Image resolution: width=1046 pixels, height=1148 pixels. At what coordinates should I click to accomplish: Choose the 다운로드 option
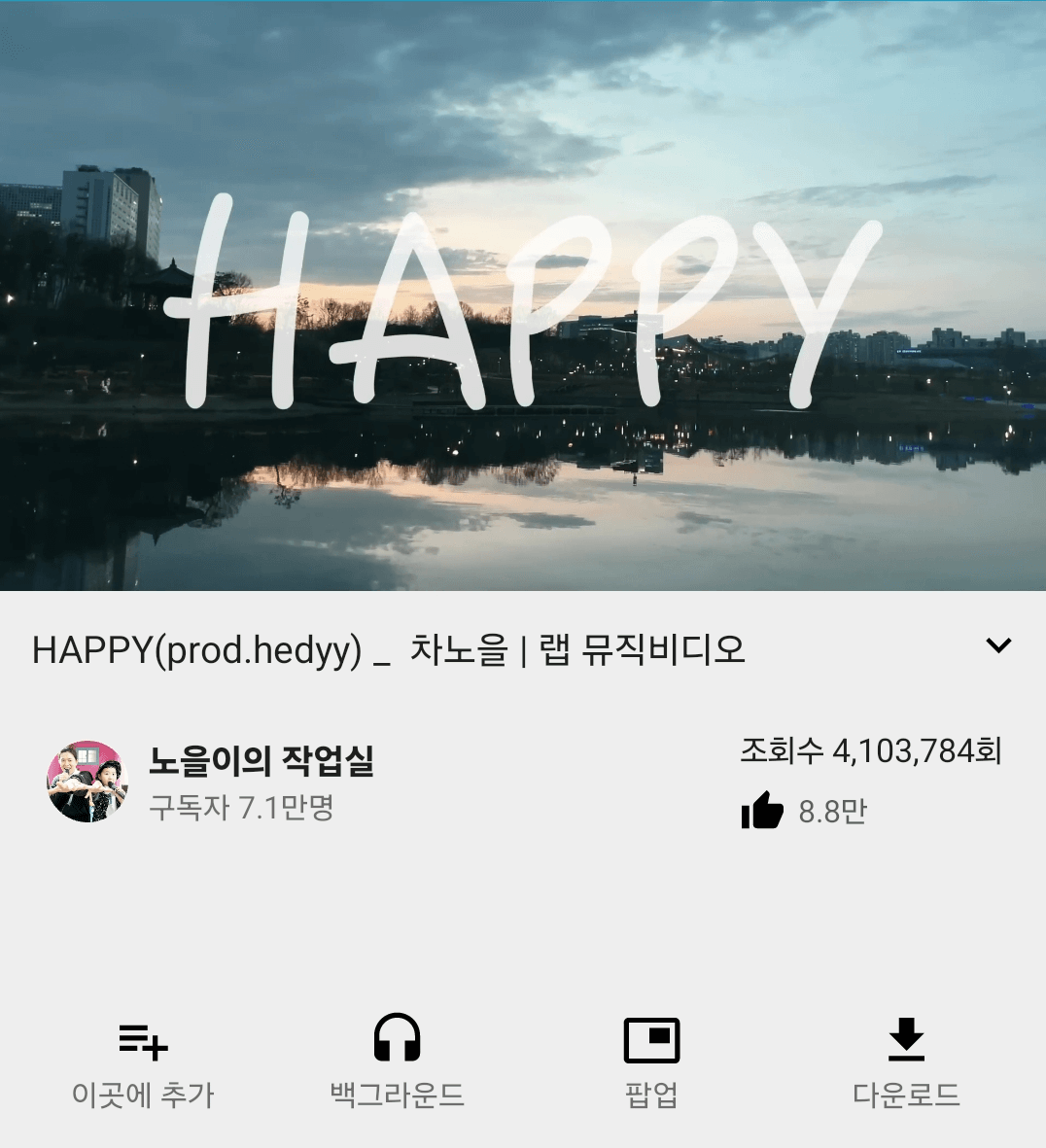pyautogui.click(x=906, y=1095)
